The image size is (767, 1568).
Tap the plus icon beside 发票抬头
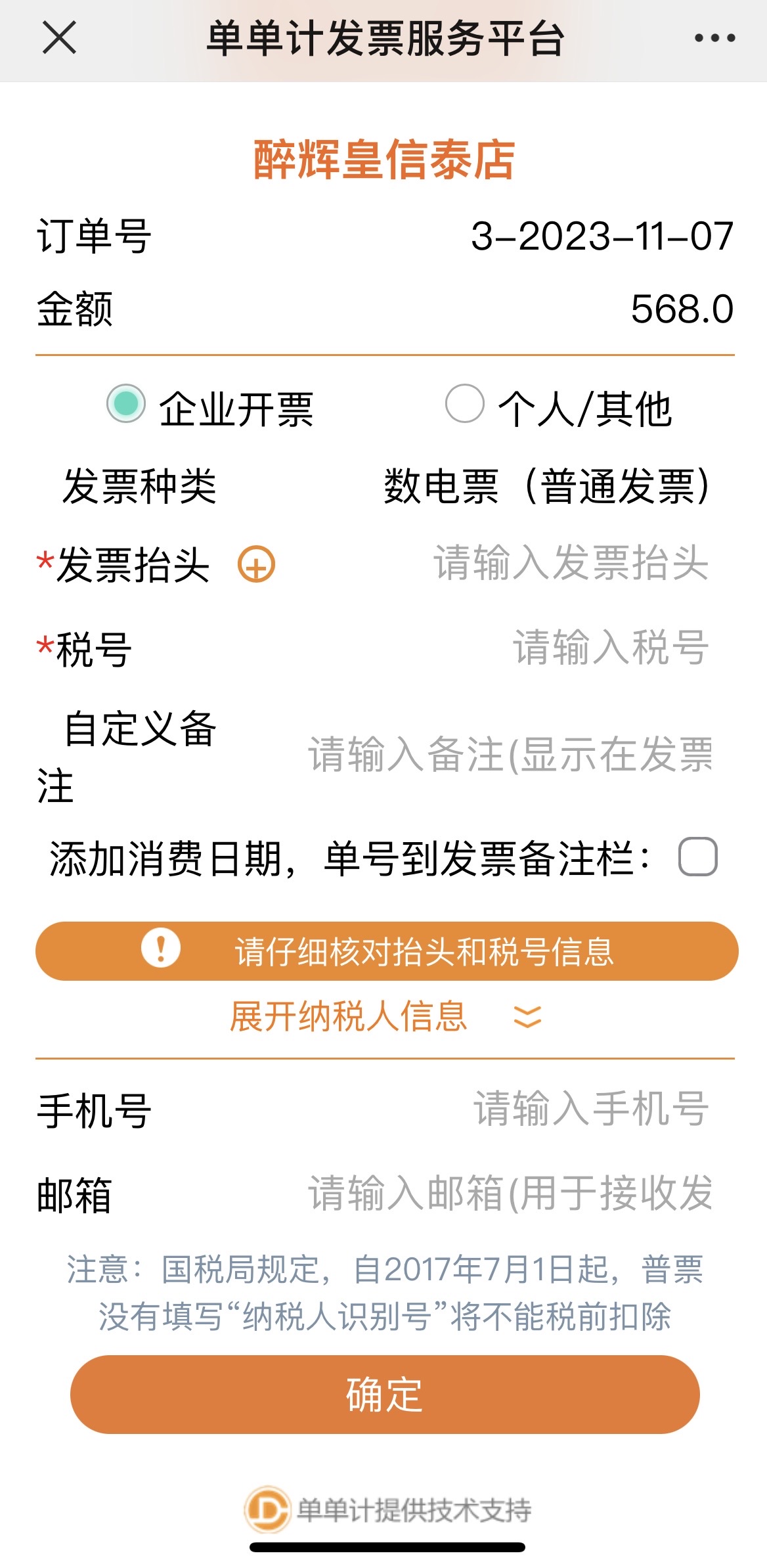(256, 564)
